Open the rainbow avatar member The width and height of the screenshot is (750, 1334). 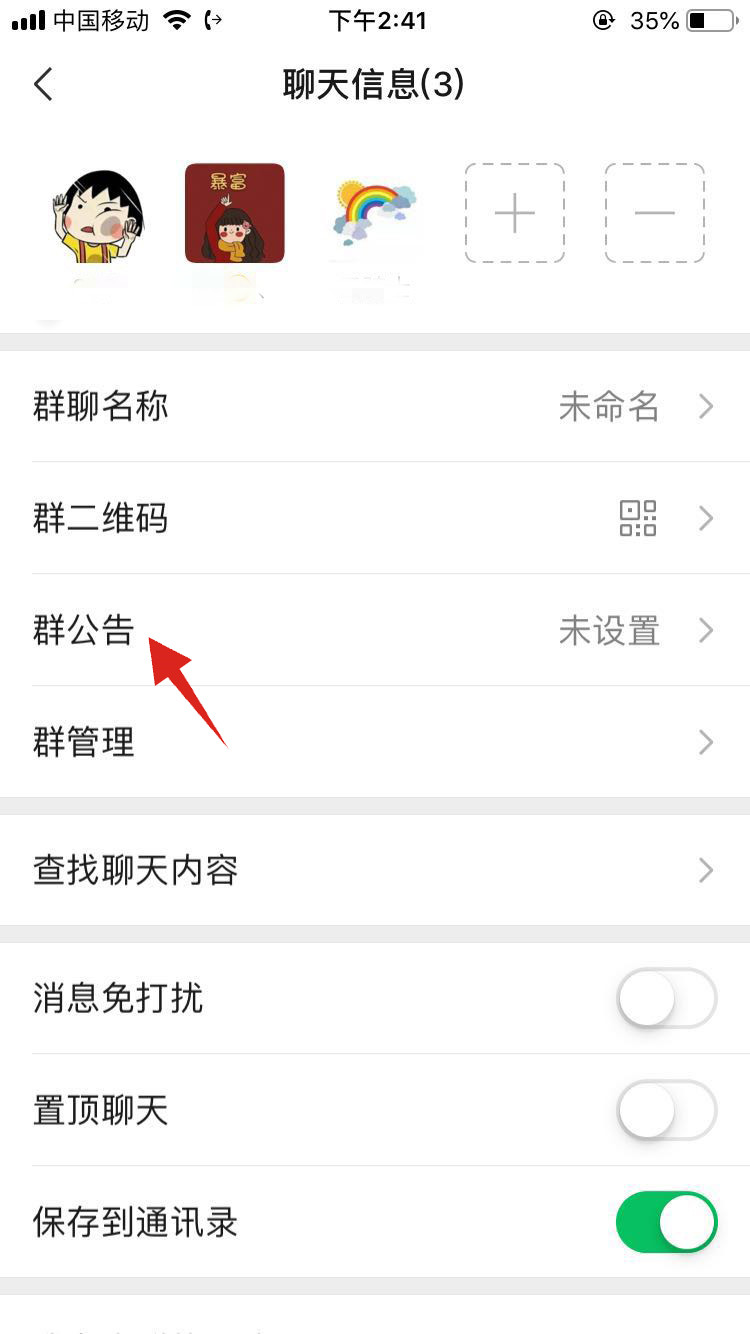[375, 213]
